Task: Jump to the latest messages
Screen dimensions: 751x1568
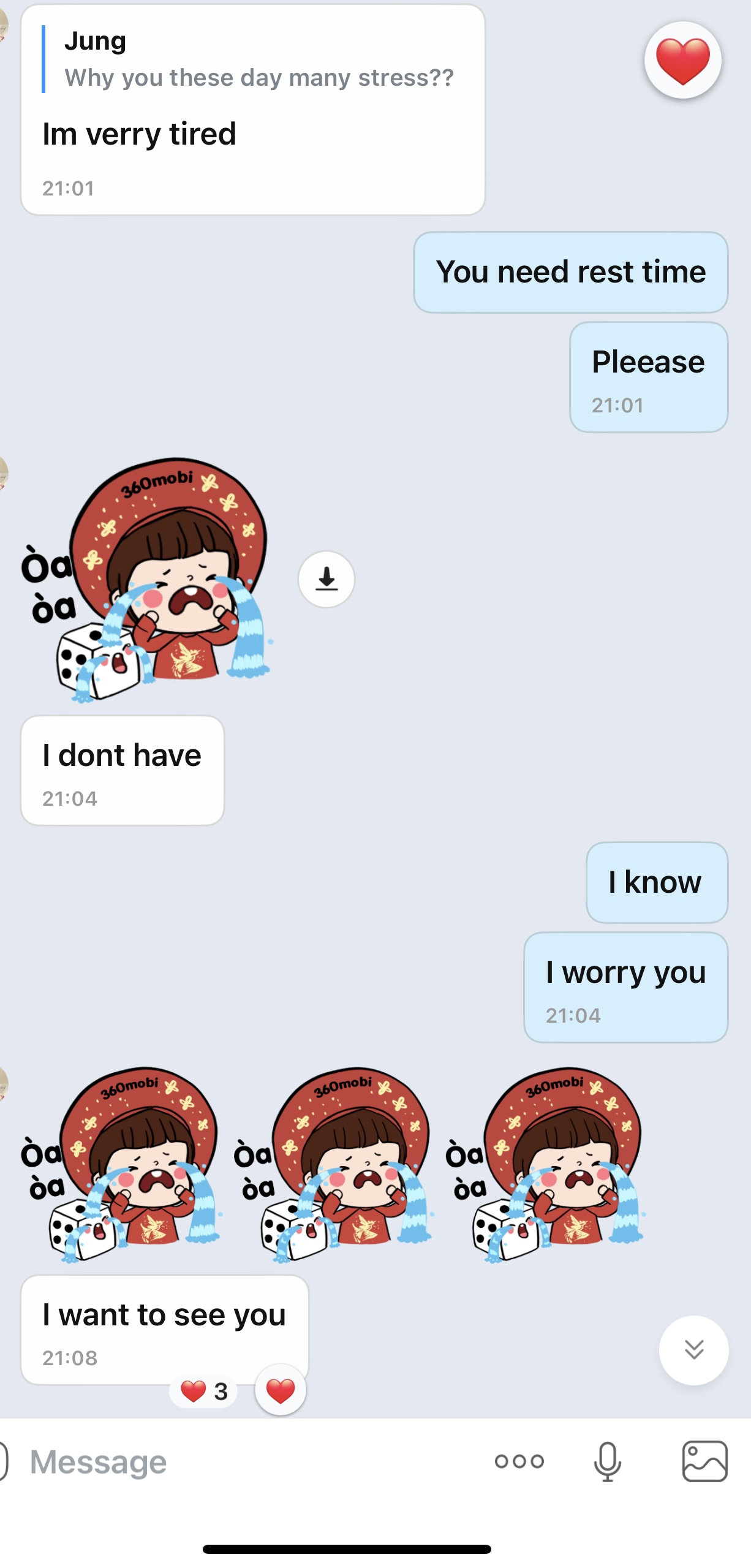Action: [693, 1349]
